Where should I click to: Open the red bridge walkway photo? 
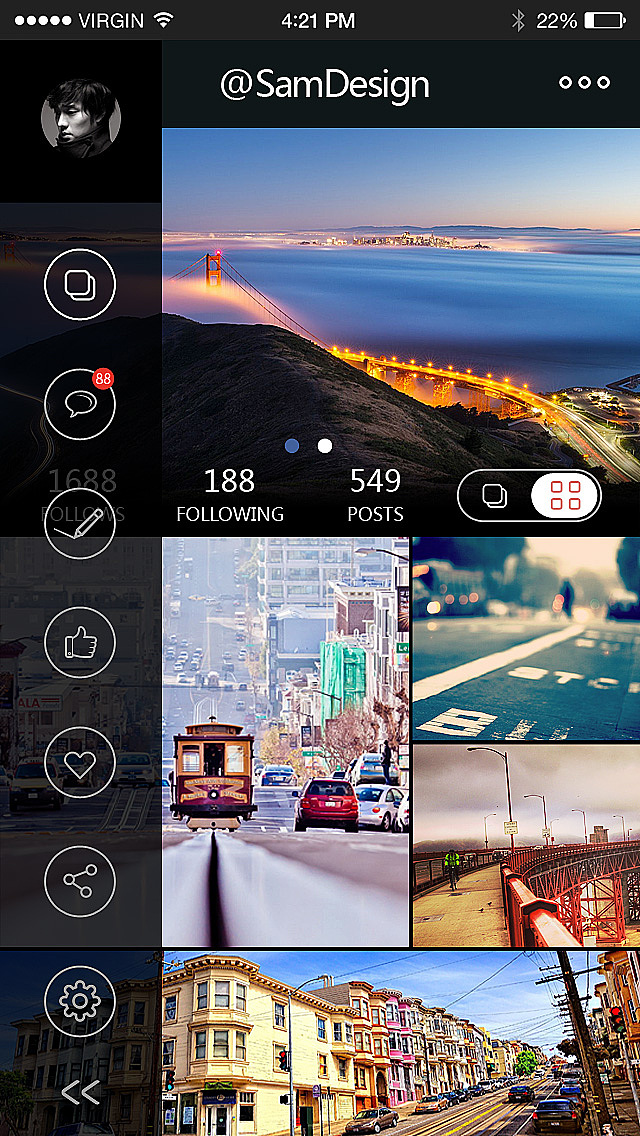coord(526,845)
